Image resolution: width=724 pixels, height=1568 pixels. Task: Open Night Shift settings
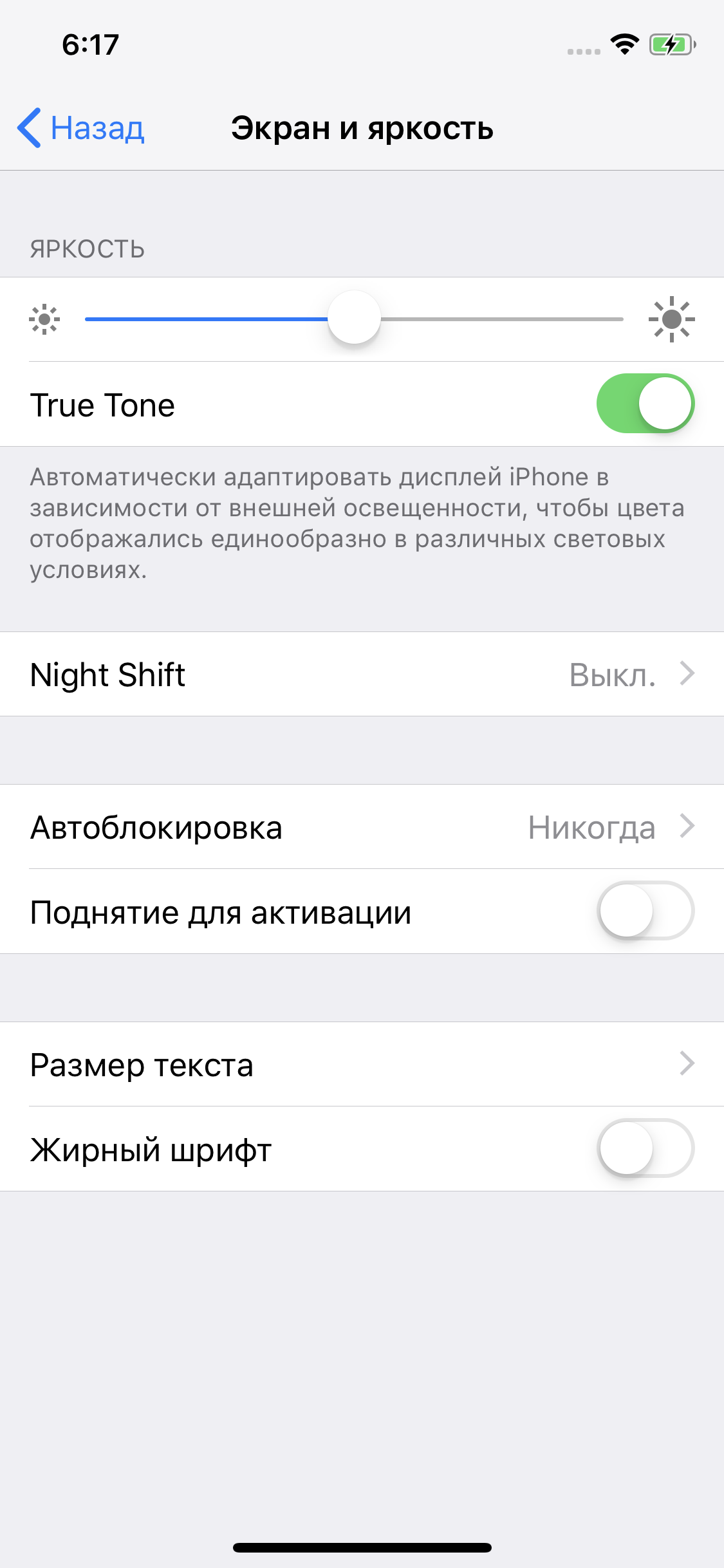[362, 674]
